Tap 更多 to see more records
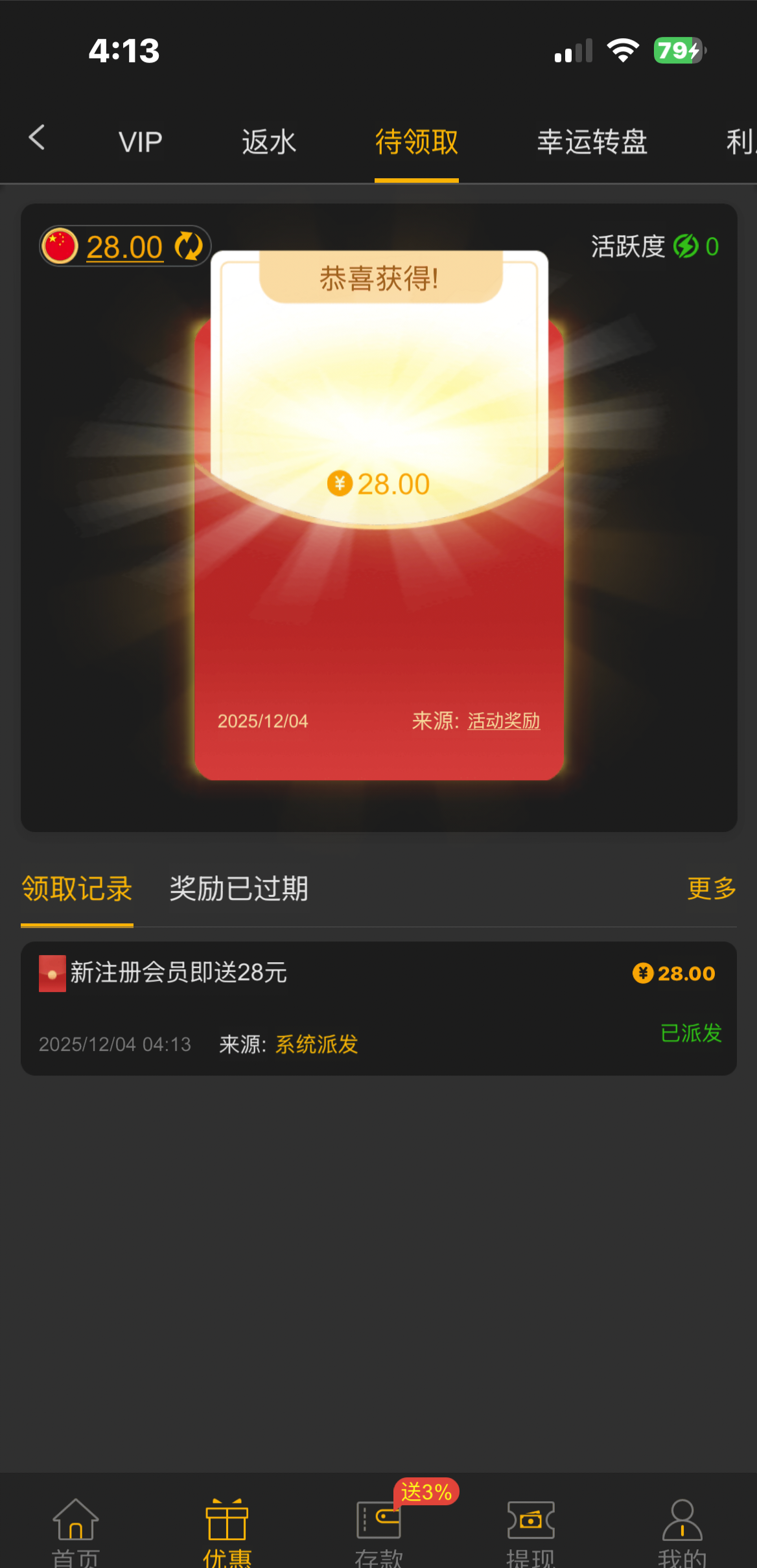The width and height of the screenshot is (757, 1568). [711, 888]
